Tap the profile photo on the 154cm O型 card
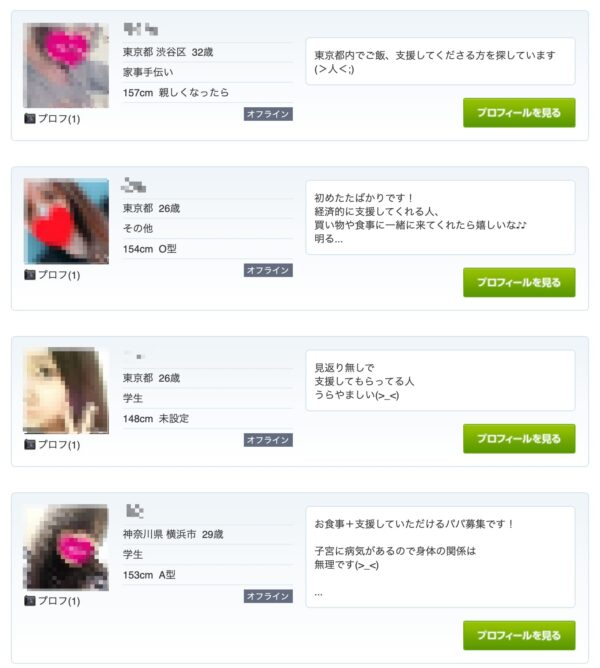The image size is (600, 668). click(66, 221)
